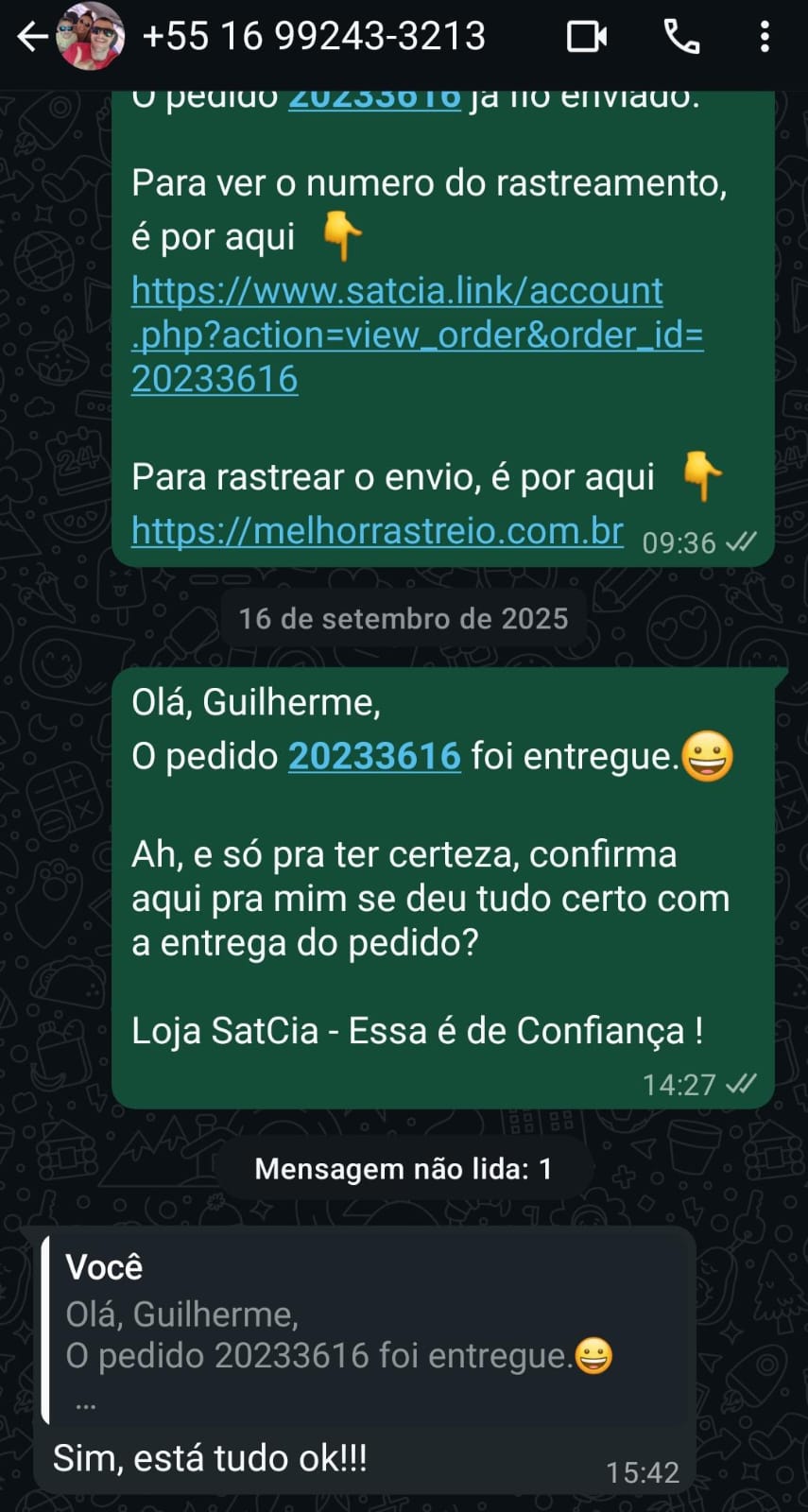Start a video call
This screenshot has width=808, height=1512.
coord(587,37)
